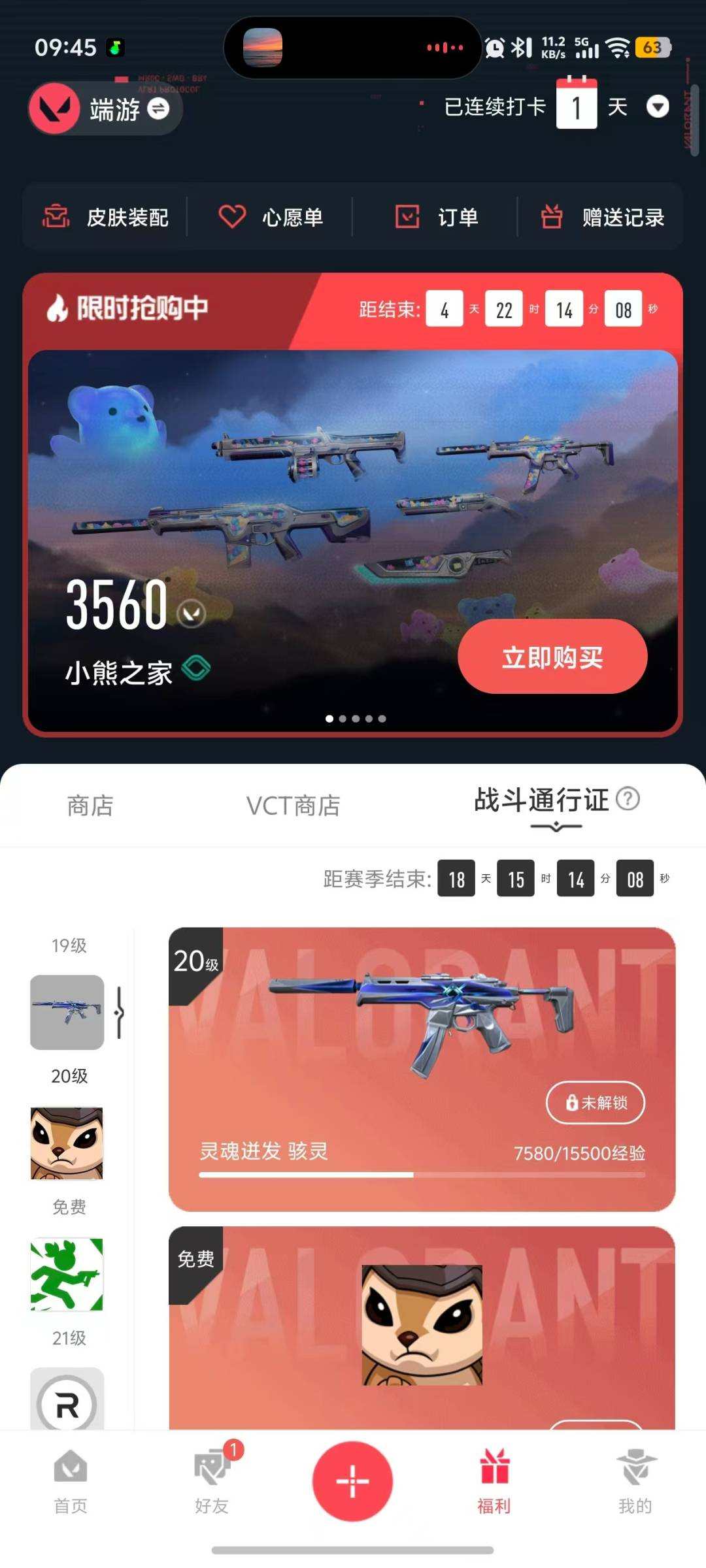706x1568 pixels.
Task: View orders via the 订单 icon
Action: [407, 216]
